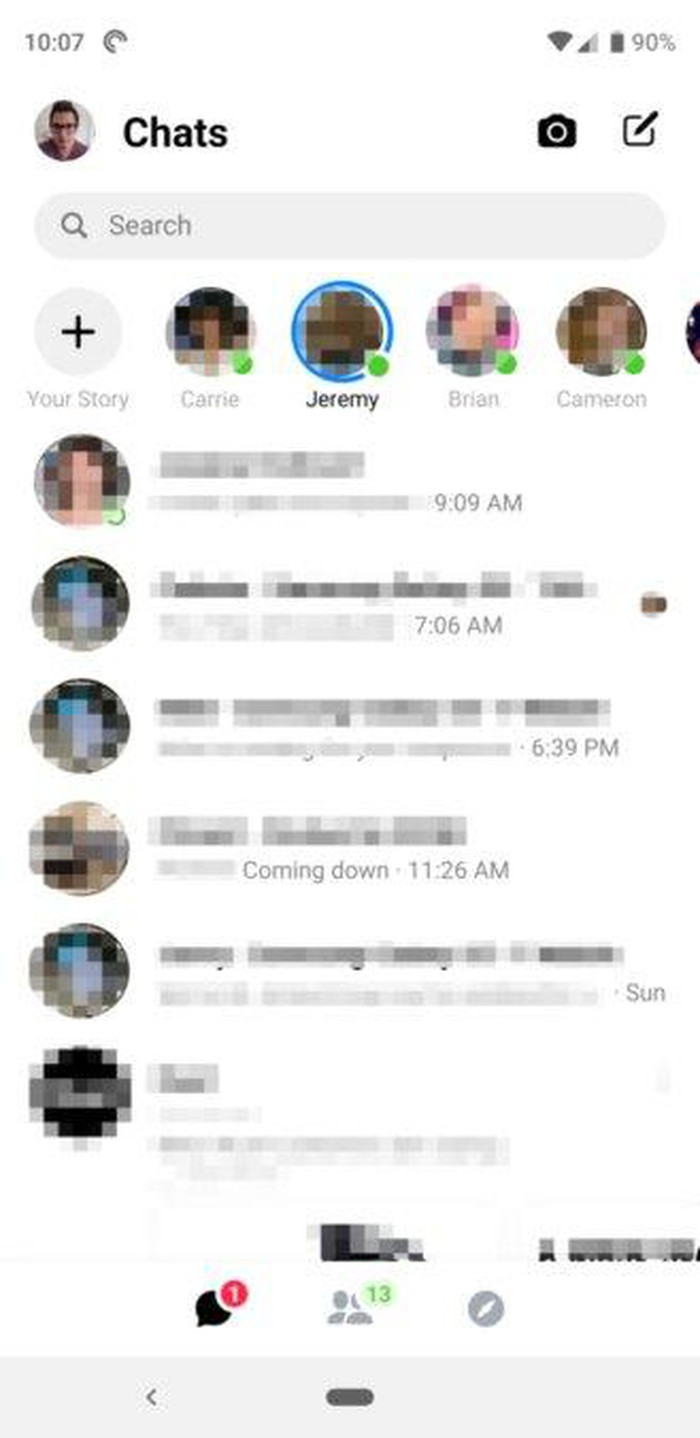
Task: Switch to the People tab
Action: tap(351, 1308)
